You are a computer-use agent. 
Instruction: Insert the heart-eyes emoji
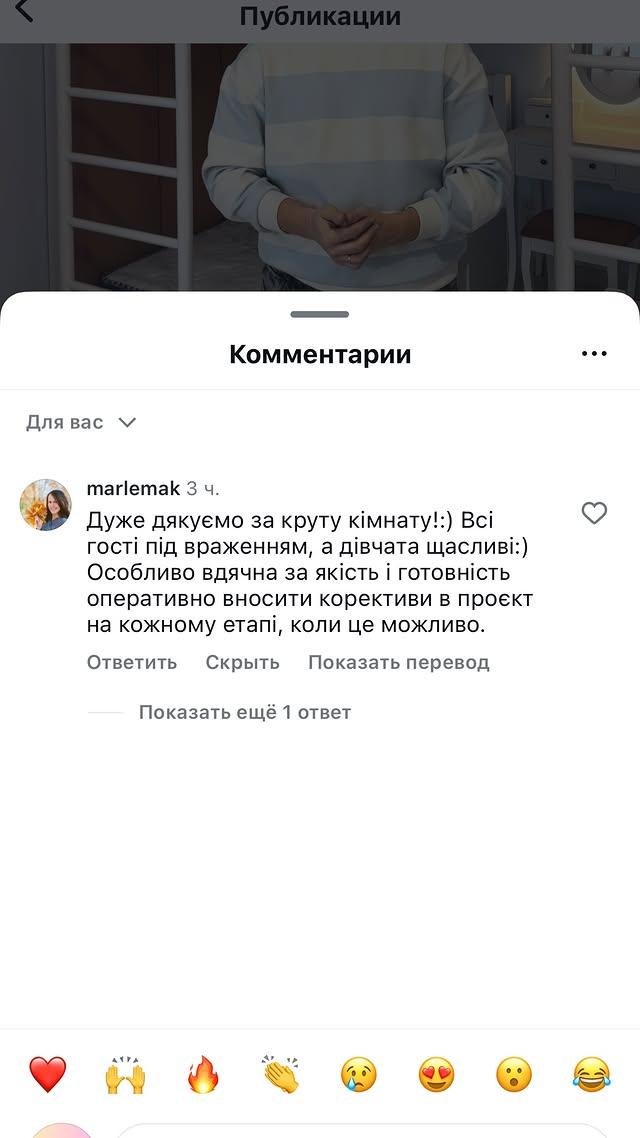click(x=436, y=1075)
